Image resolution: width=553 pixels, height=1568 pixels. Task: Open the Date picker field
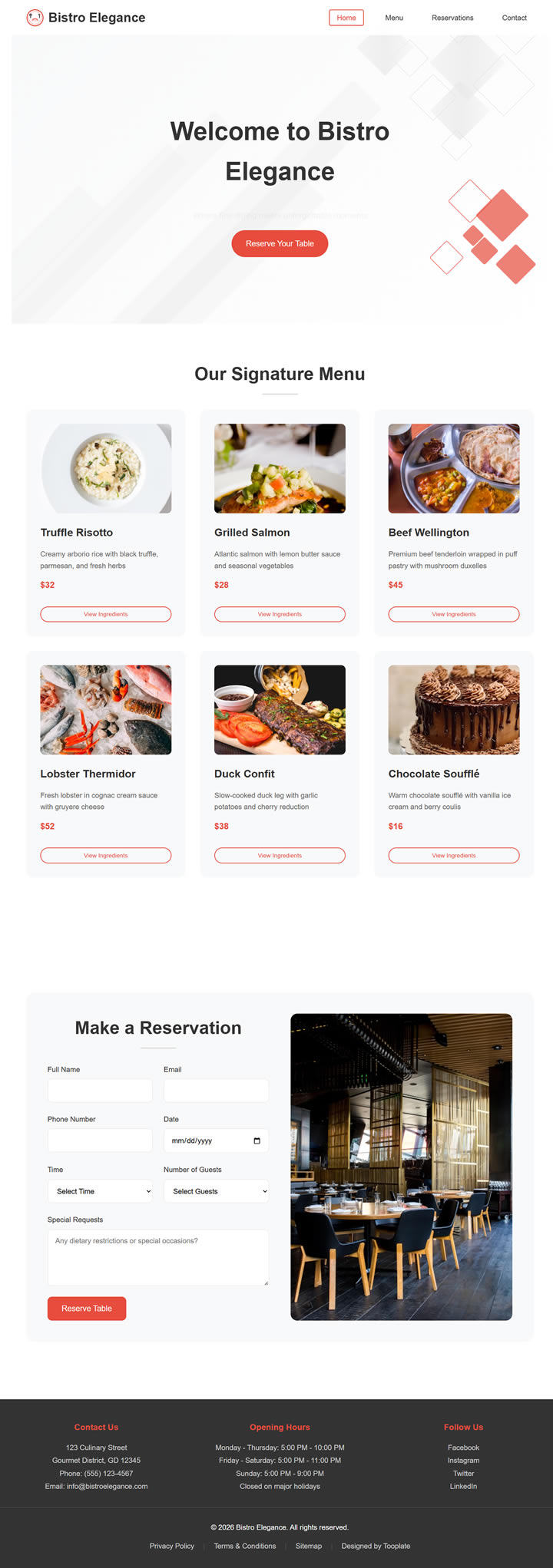pyautogui.click(x=216, y=1141)
